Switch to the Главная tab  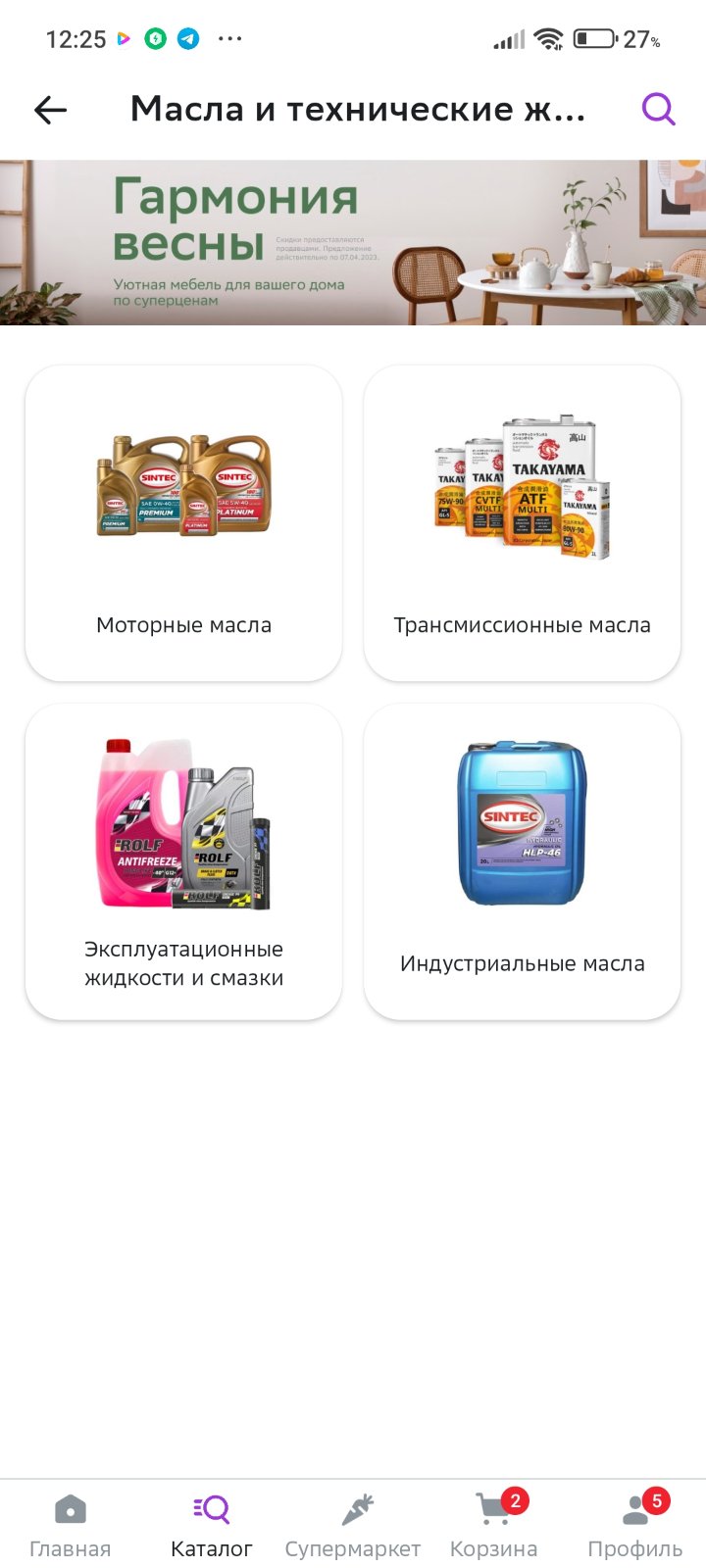point(71,1527)
